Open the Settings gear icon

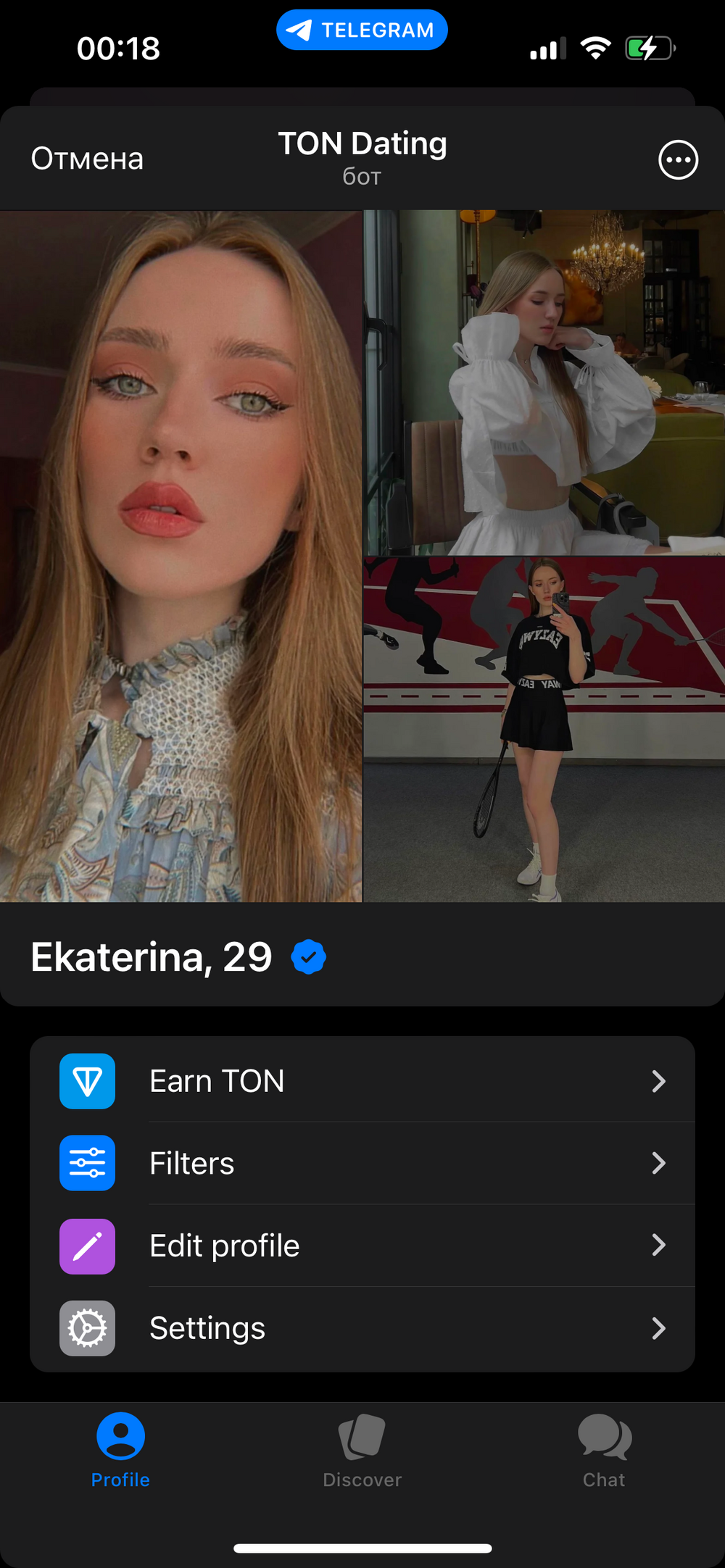87,1328
